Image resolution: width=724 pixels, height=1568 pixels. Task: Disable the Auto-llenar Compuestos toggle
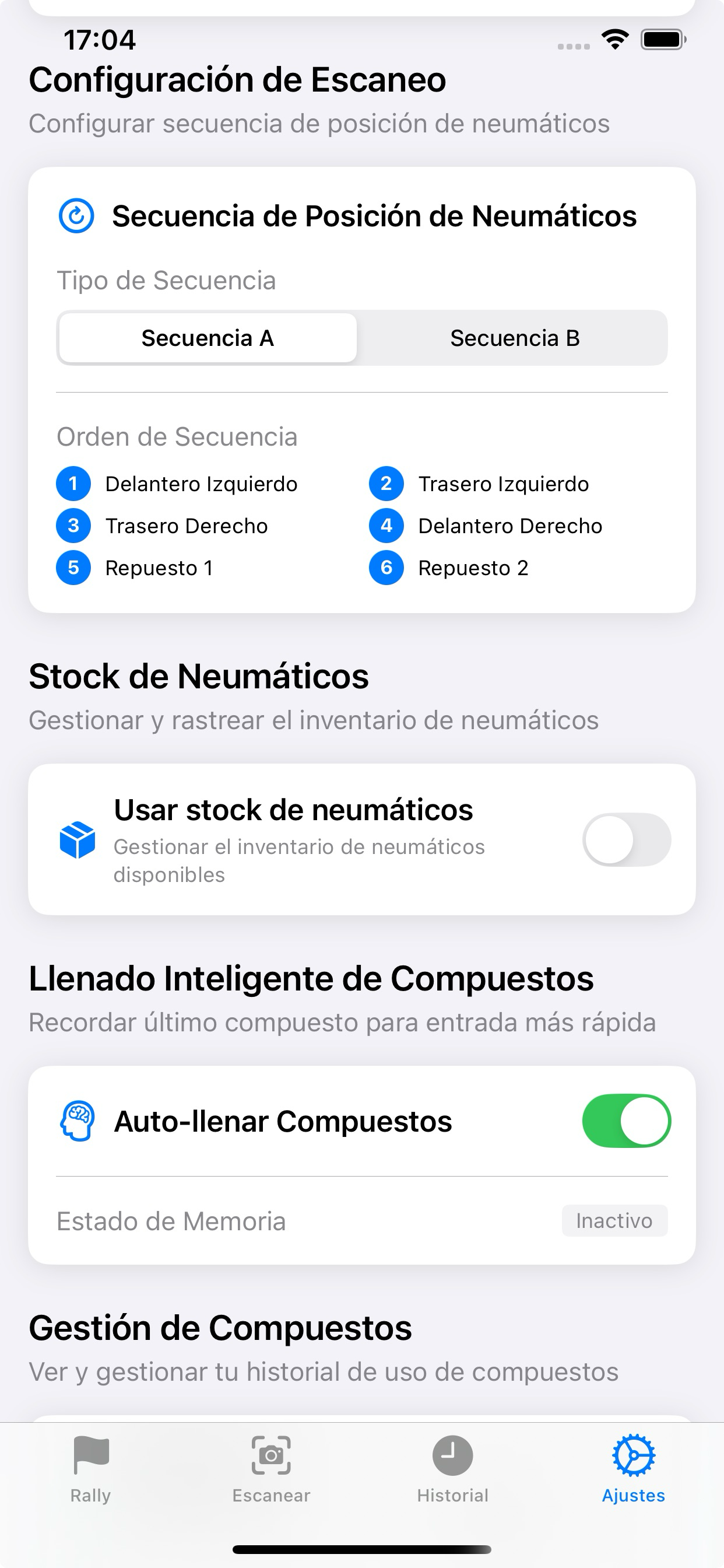[x=627, y=1122]
